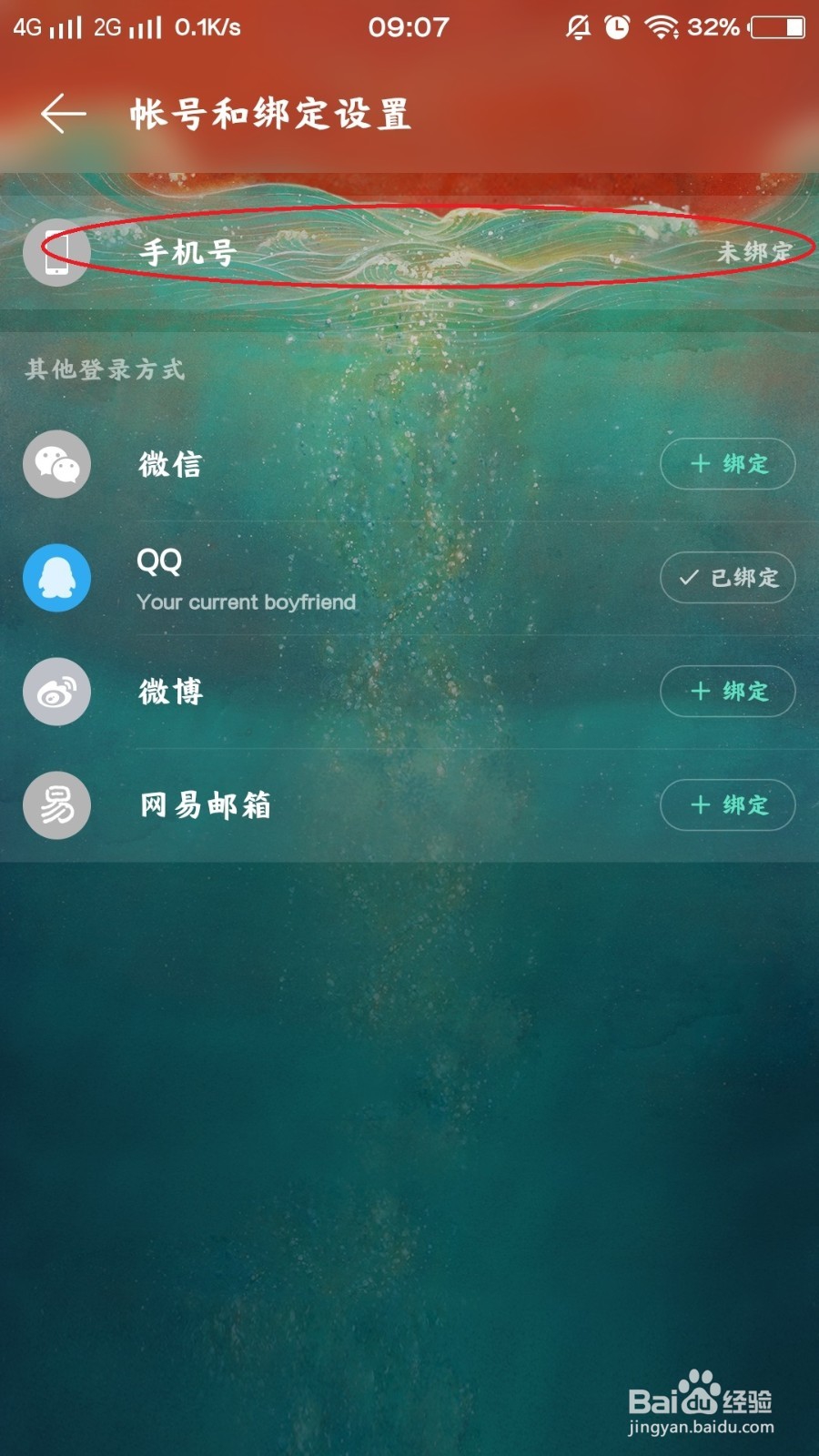Select the Weibo icon
The image size is (819, 1456).
pyautogui.click(x=56, y=692)
